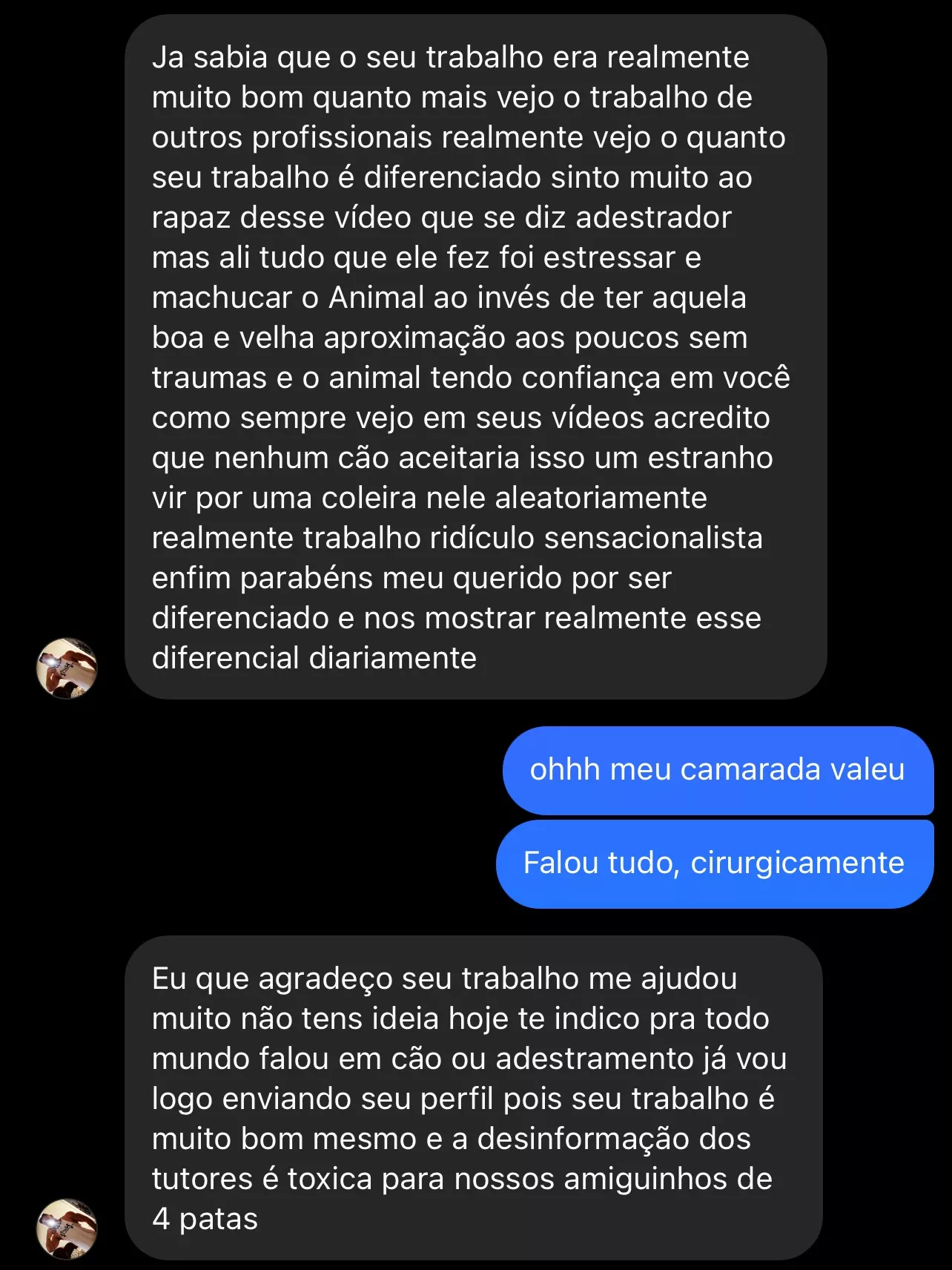The height and width of the screenshot is (1270, 952).
Task: Open sender's avatar beside '4 patas' message
Action: [x=67, y=1228]
